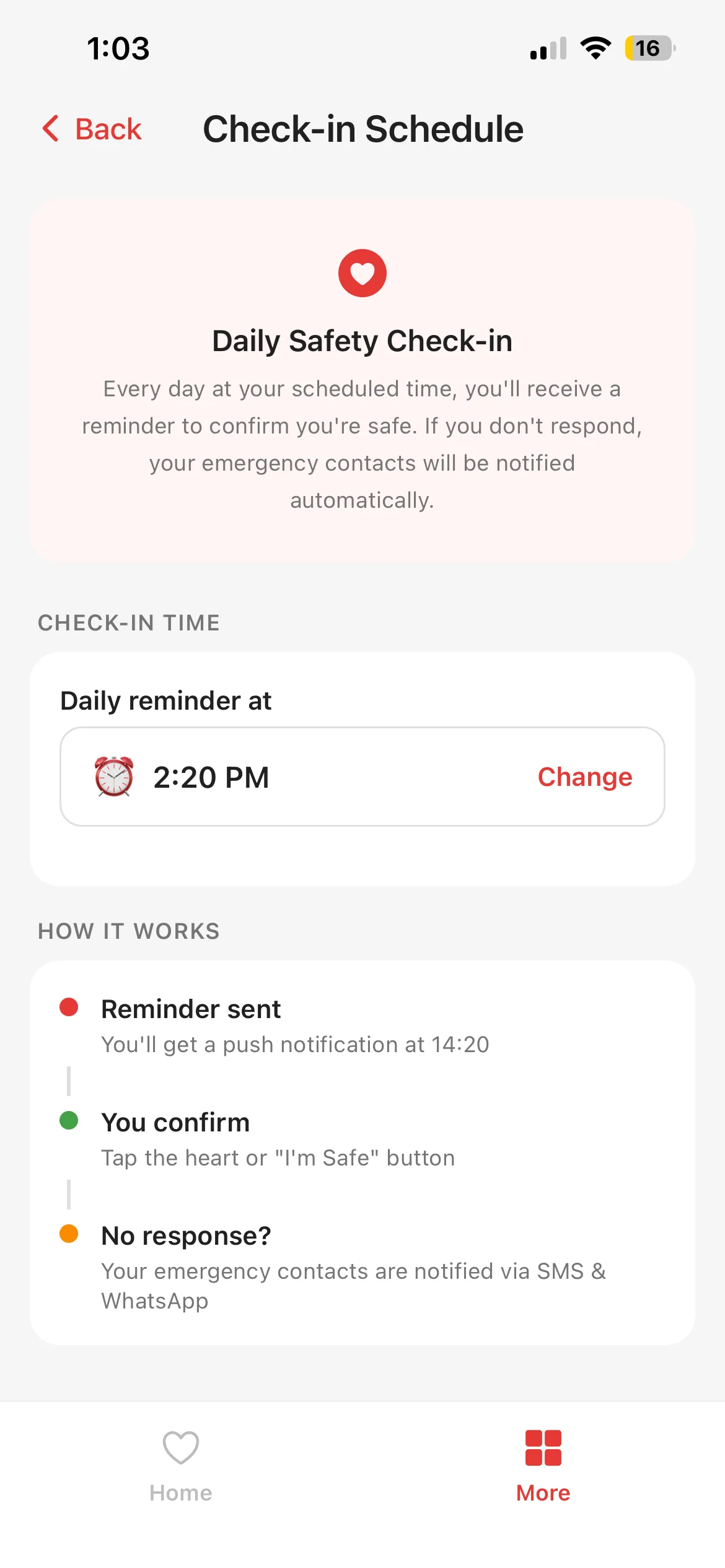This screenshot has height=1568, width=725.
Task: Open the time picker via Change
Action: coord(584,777)
